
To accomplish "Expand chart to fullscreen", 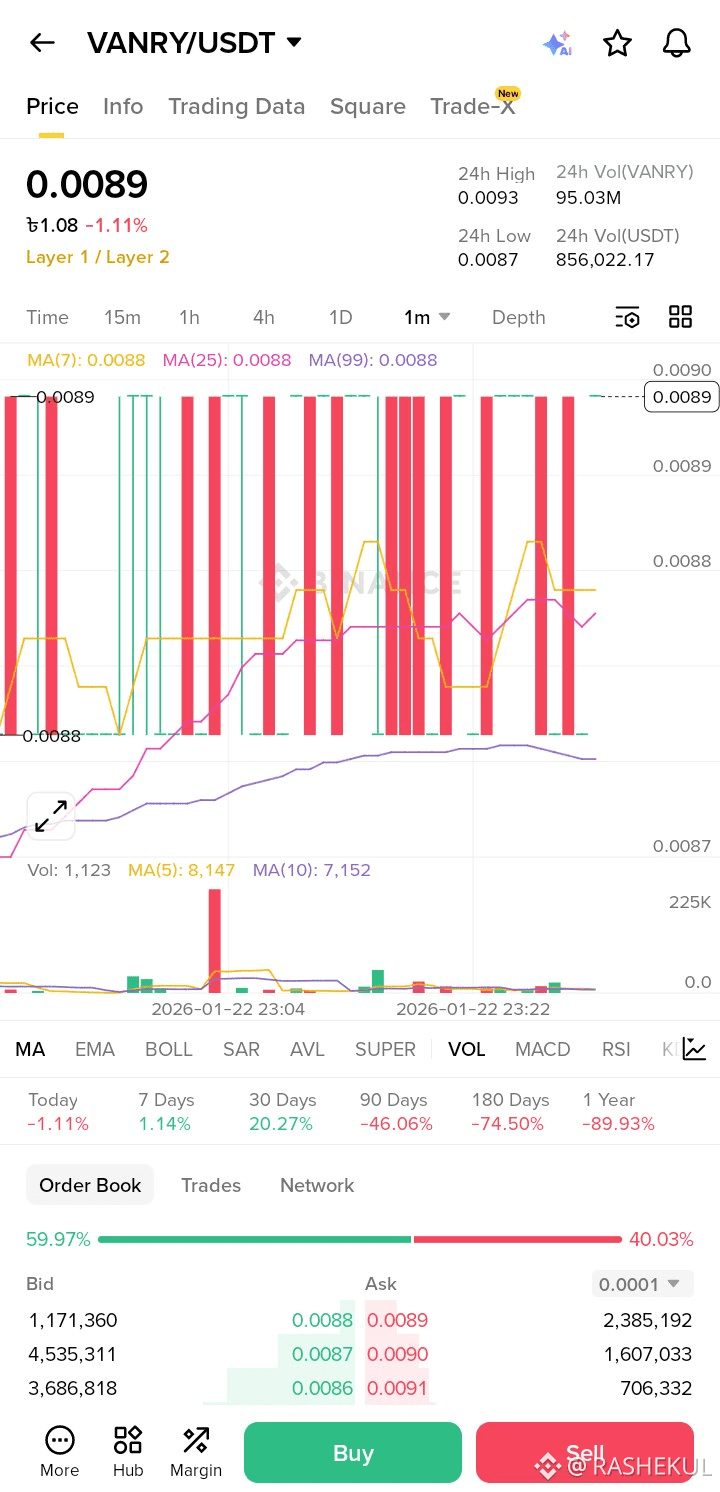I will (x=51, y=816).
